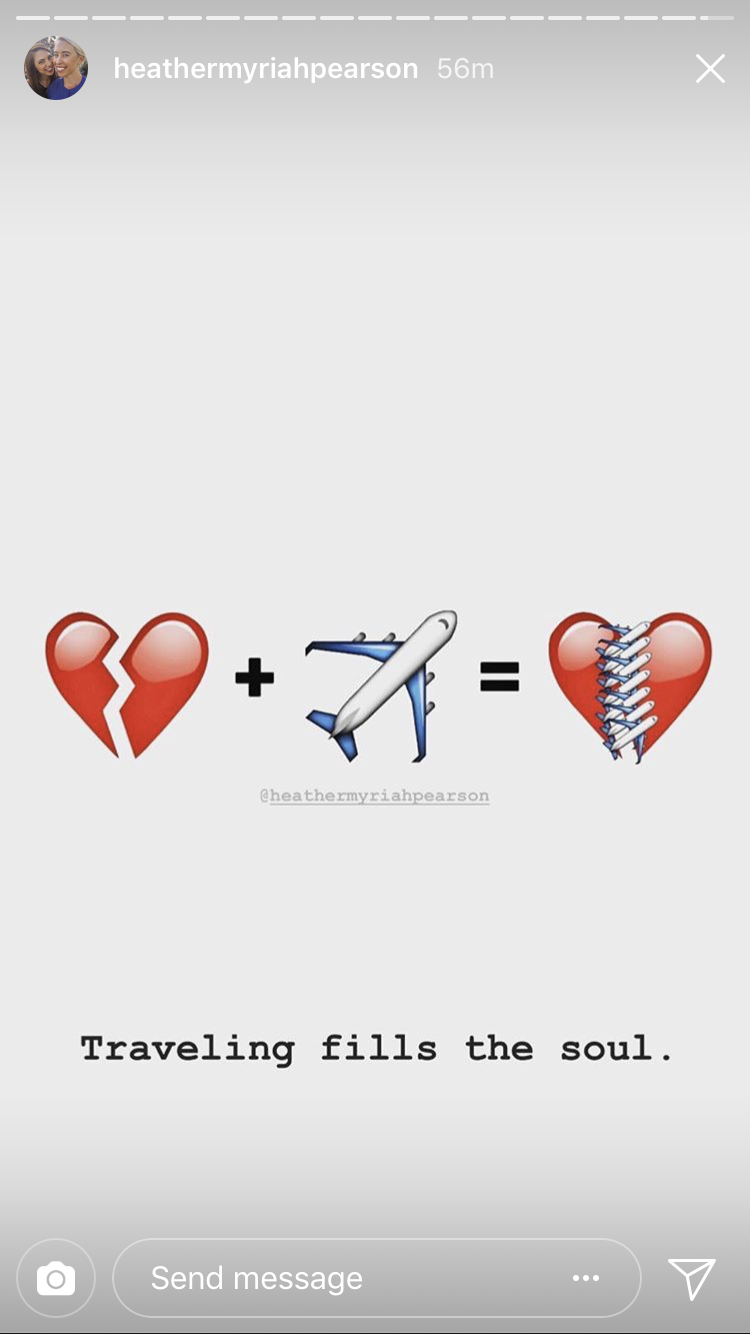Focus the Send message field
Screen dimensions: 750x1334
(x=340, y=1278)
